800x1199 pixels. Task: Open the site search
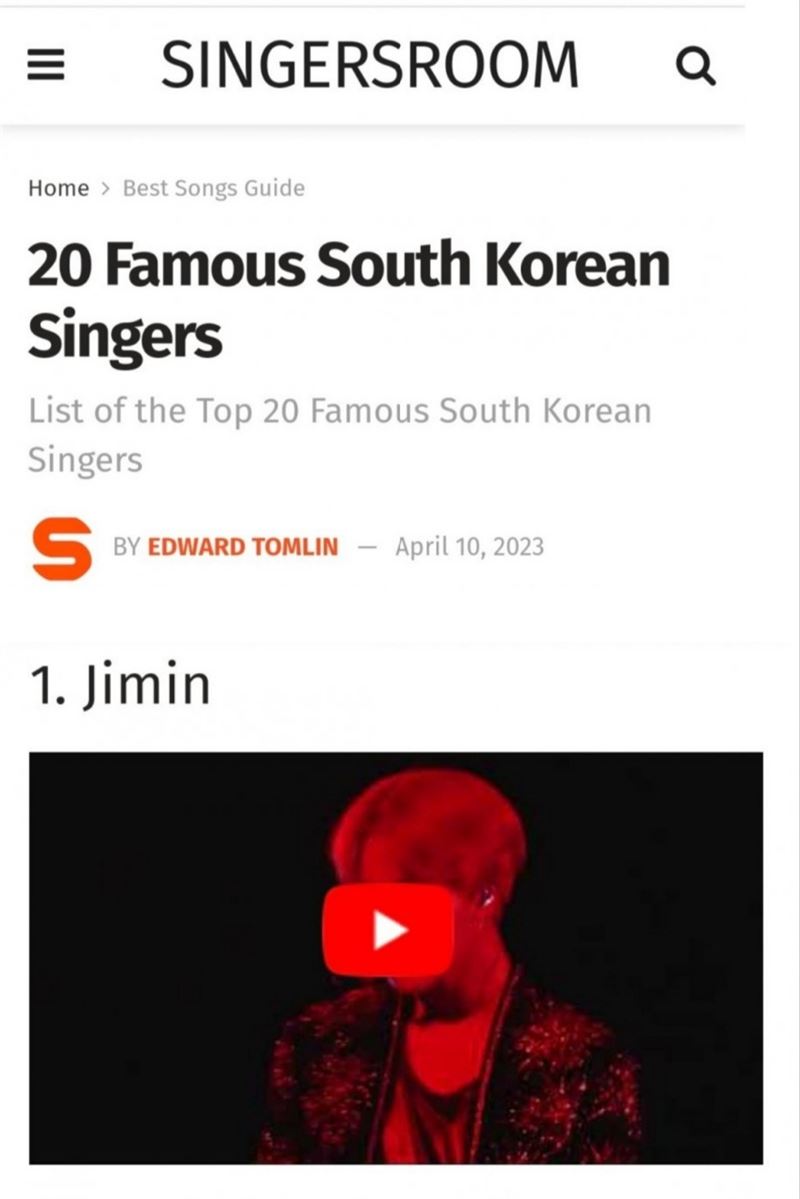click(x=696, y=66)
